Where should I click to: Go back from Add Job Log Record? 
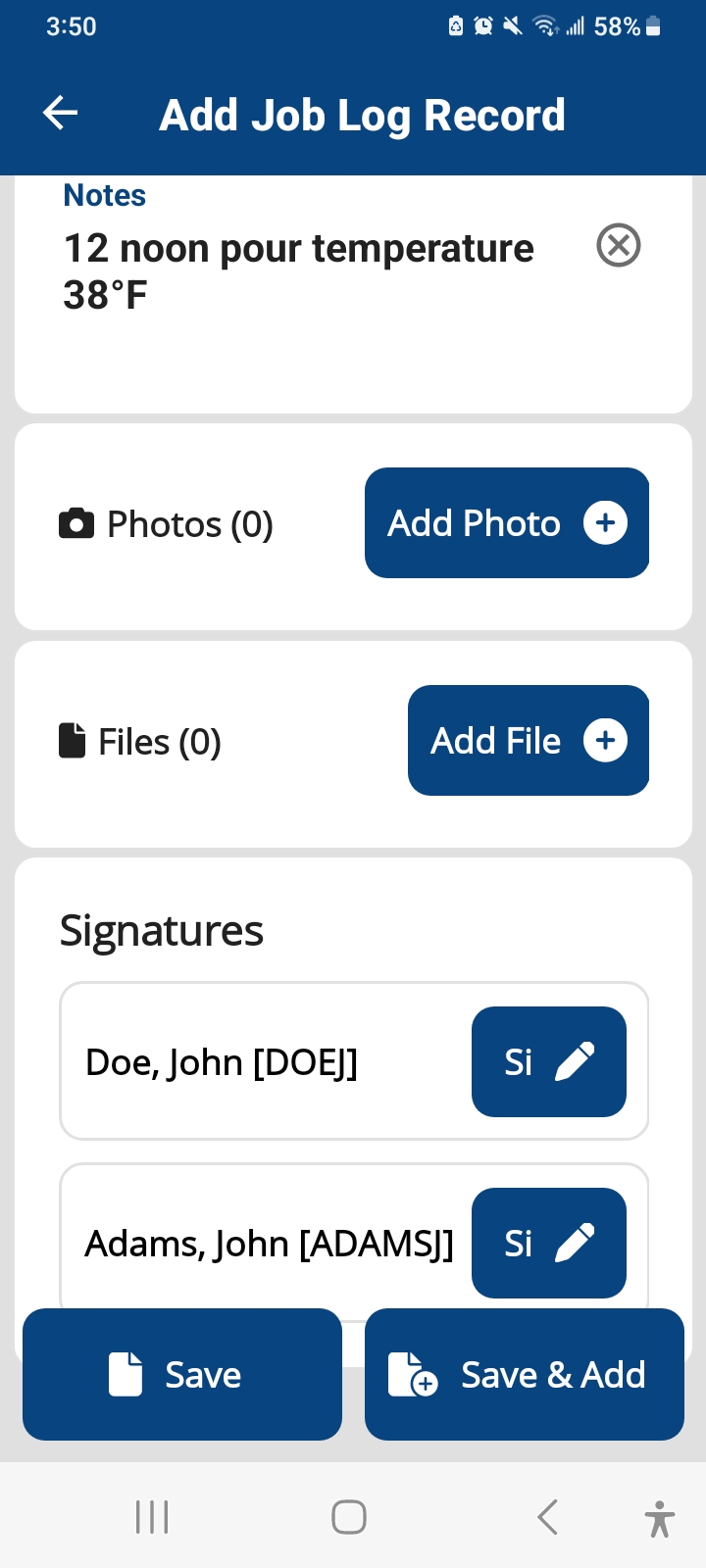point(60,114)
